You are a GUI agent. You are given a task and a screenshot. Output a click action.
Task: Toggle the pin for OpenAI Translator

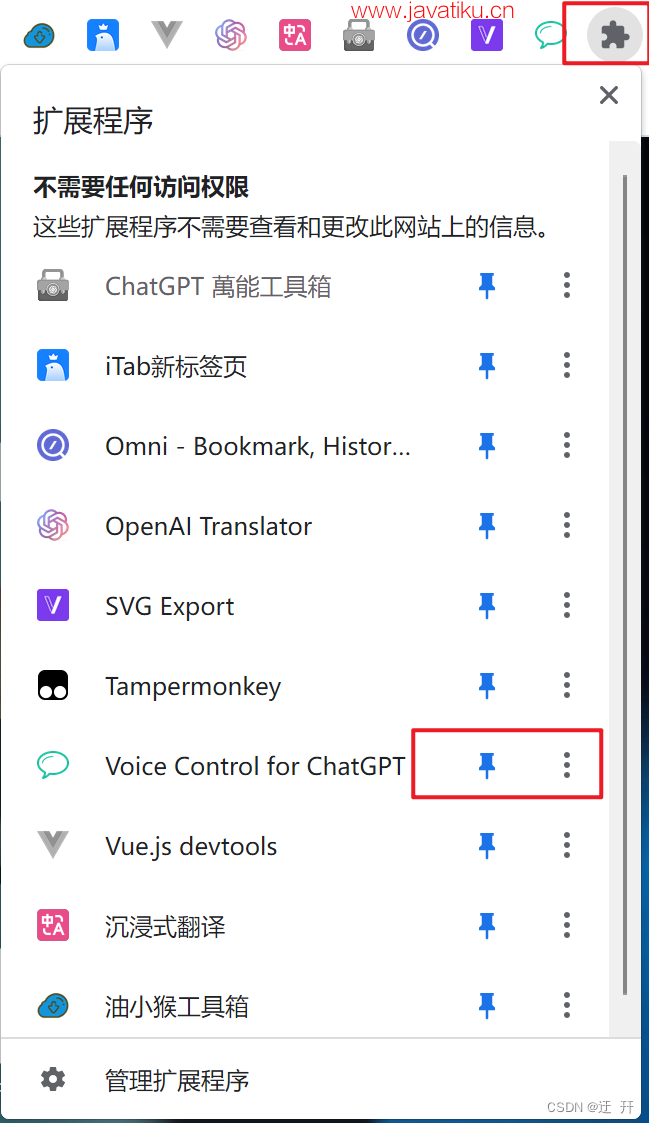[x=487, y=526]
